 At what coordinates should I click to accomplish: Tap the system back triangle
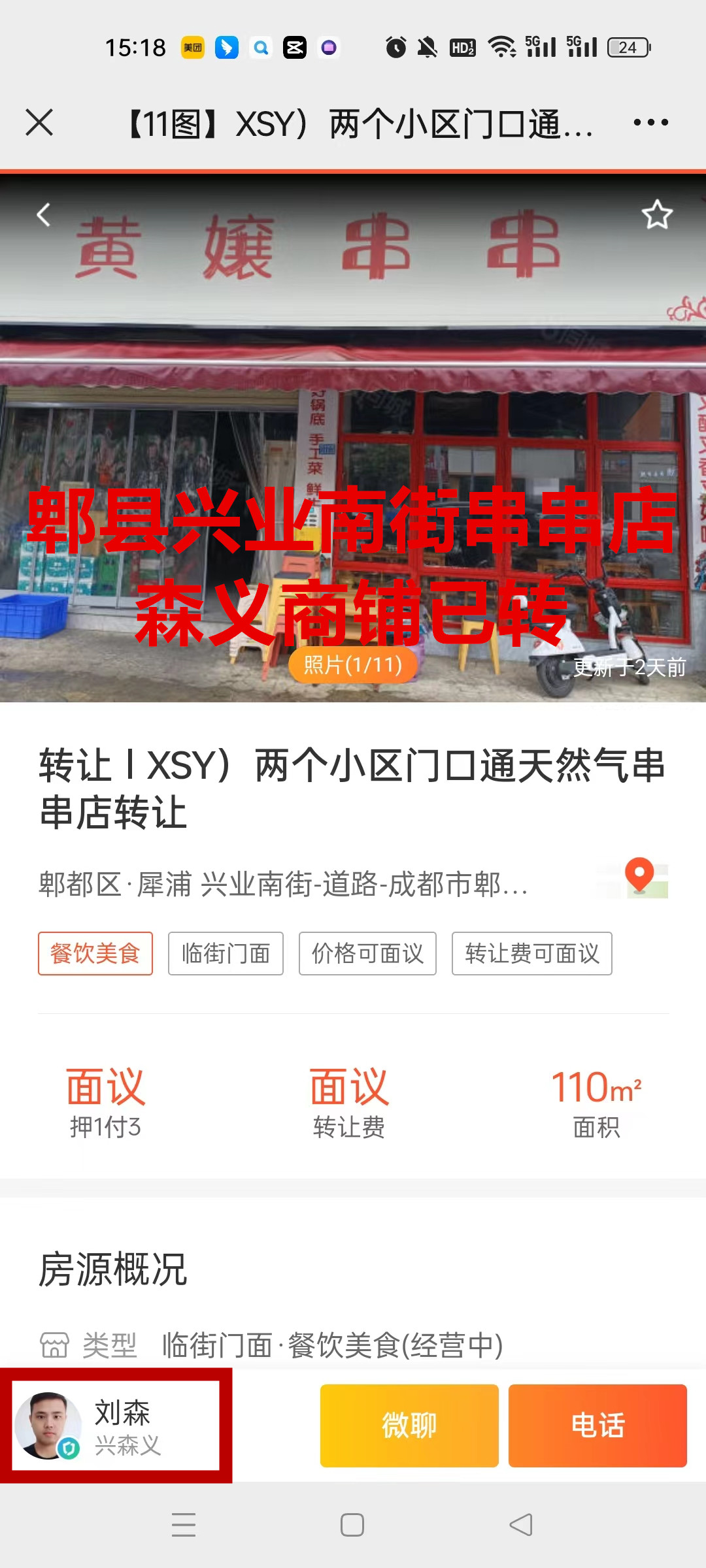pyautogui.click(x=521, y=1525)
